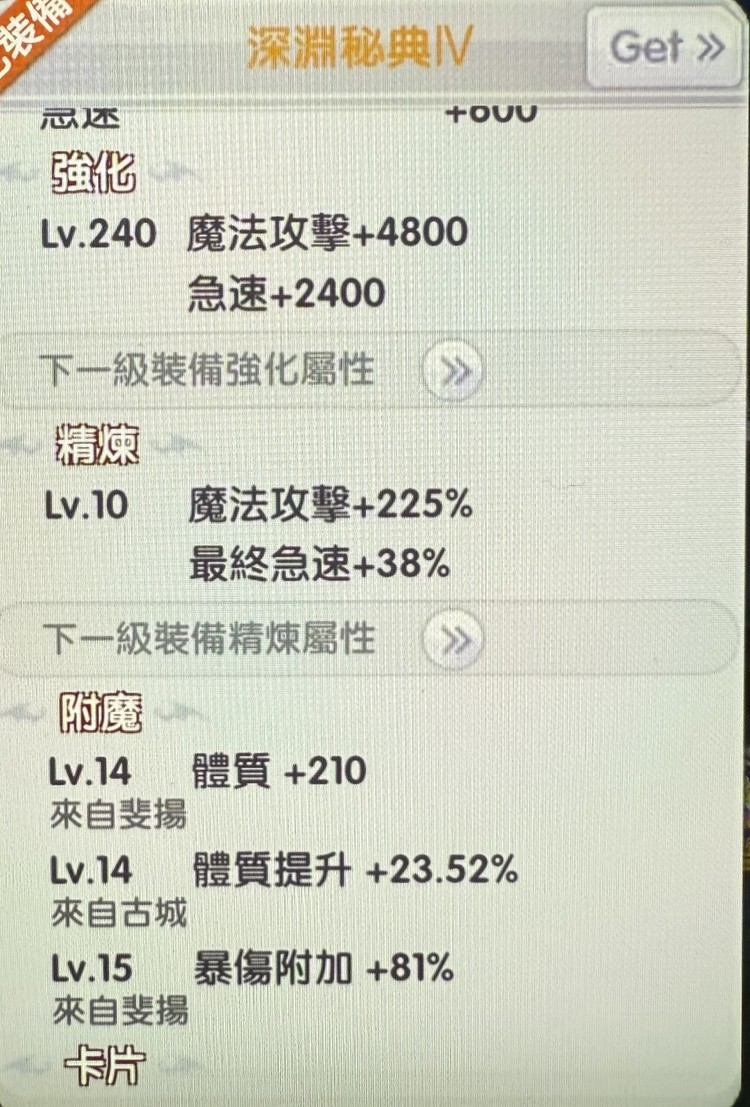This screenshot has width=750, height=1107.
Task: Expand next-level equipment enhancement attributes
Action: (x=452, y=370)
